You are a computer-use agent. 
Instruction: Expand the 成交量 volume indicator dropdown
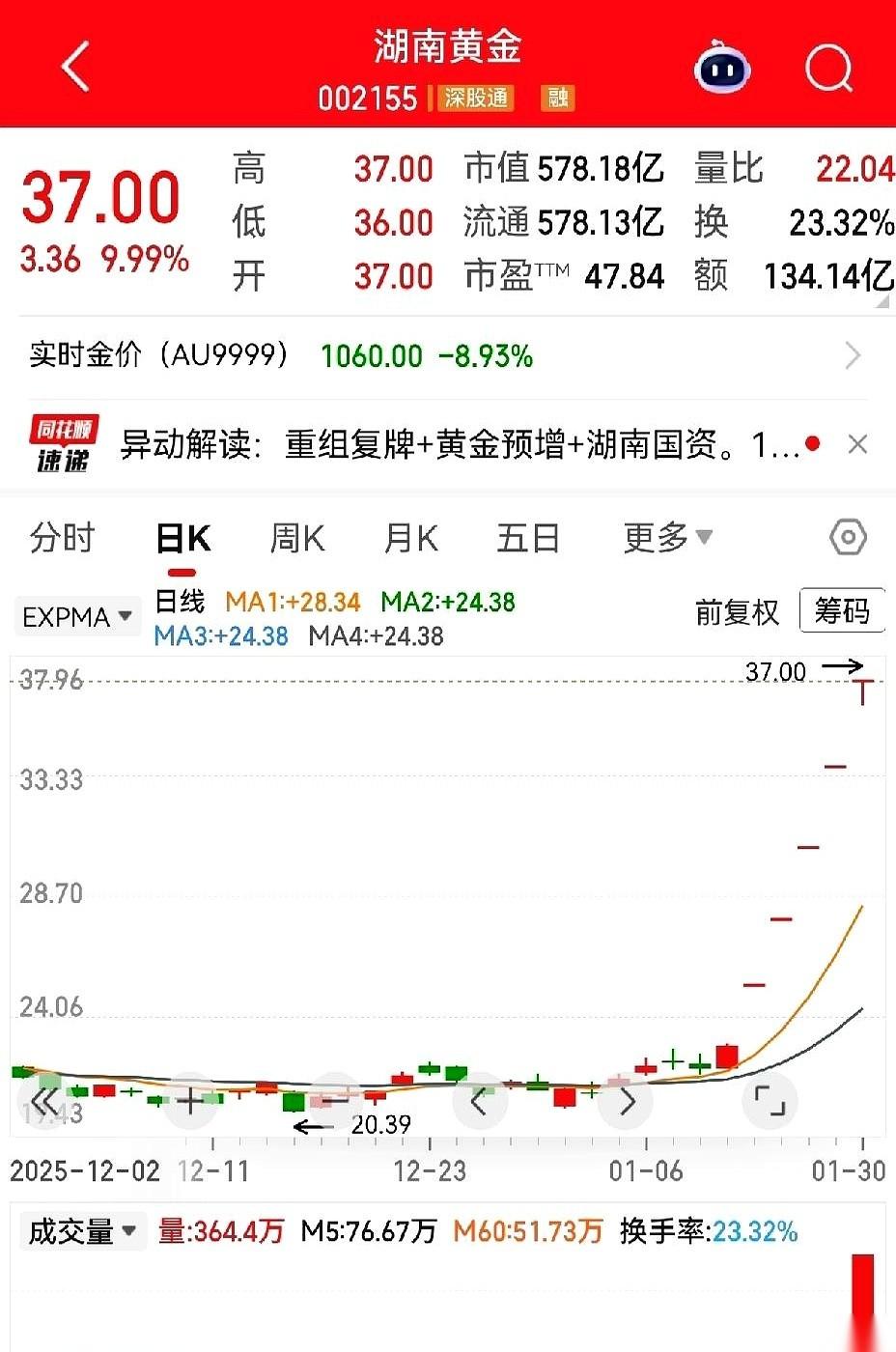81,1230
